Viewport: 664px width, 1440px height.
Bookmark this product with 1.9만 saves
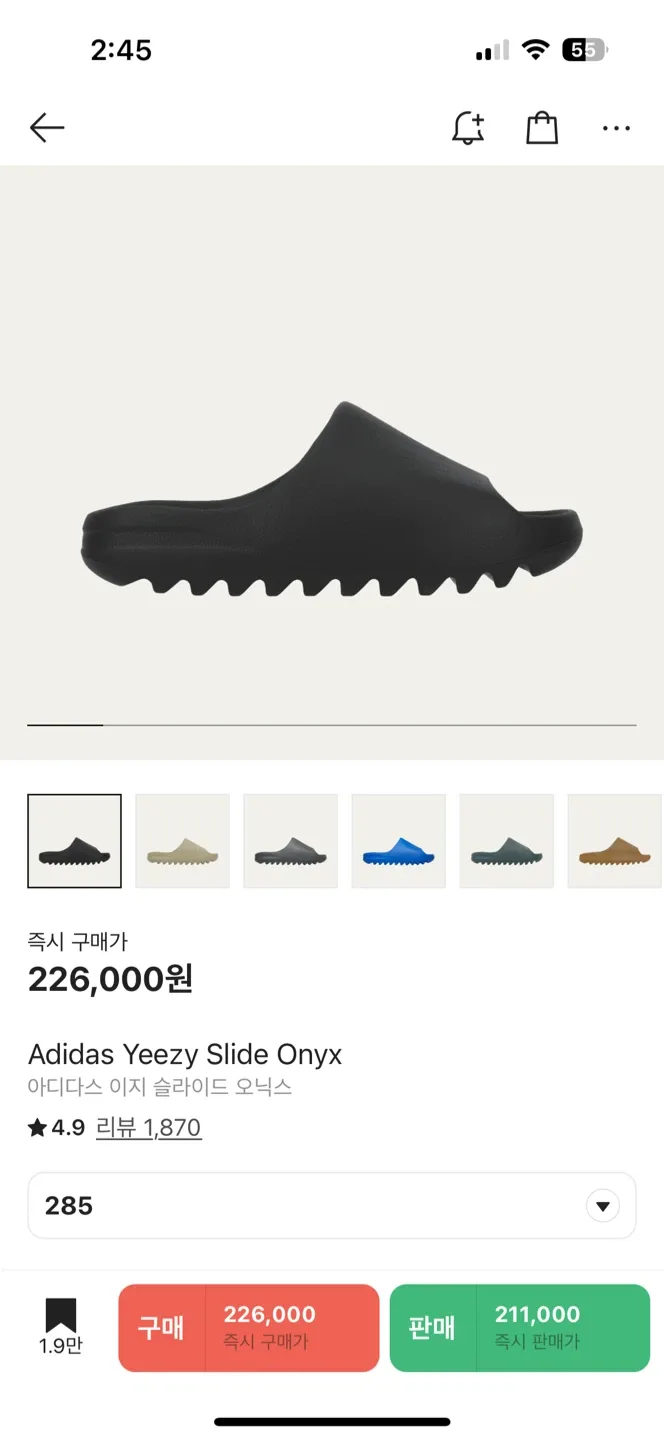click(60, 1326)
